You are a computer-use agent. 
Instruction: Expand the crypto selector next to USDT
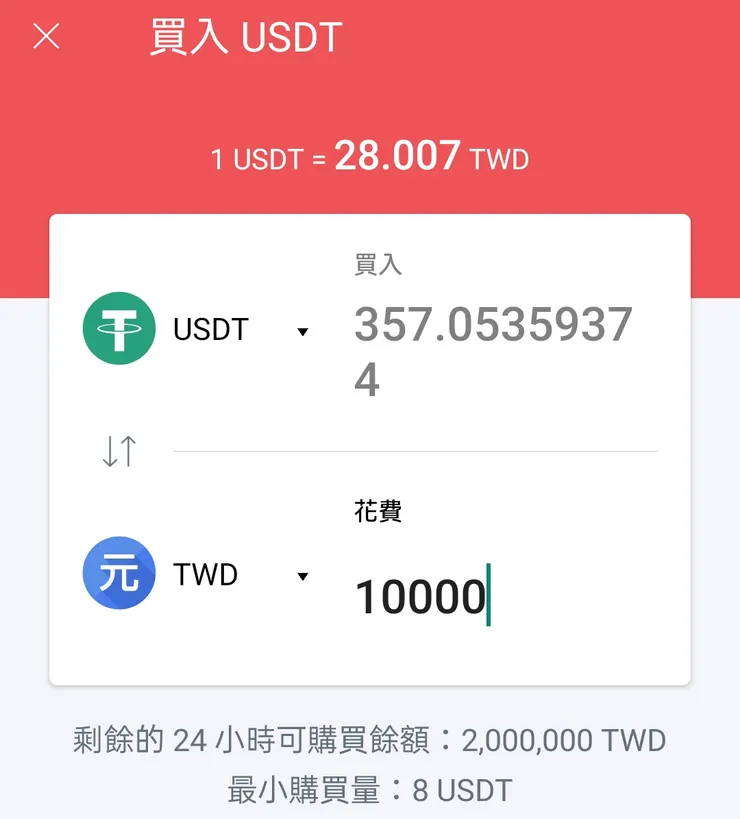click(302, 331)
